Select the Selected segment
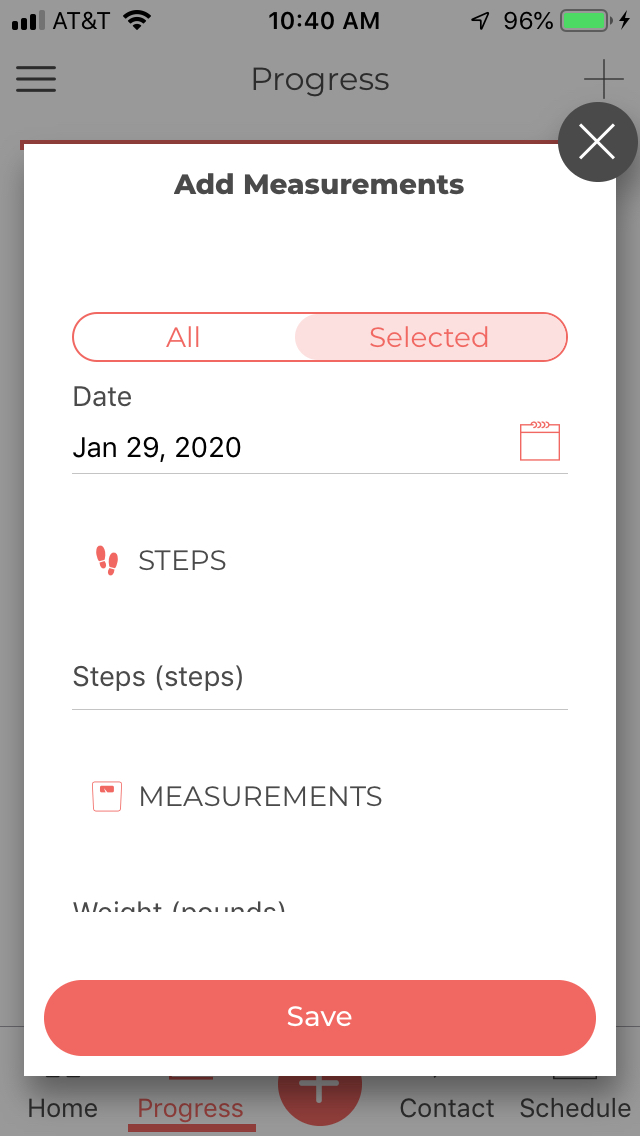640x1136 pixels. 430,338
